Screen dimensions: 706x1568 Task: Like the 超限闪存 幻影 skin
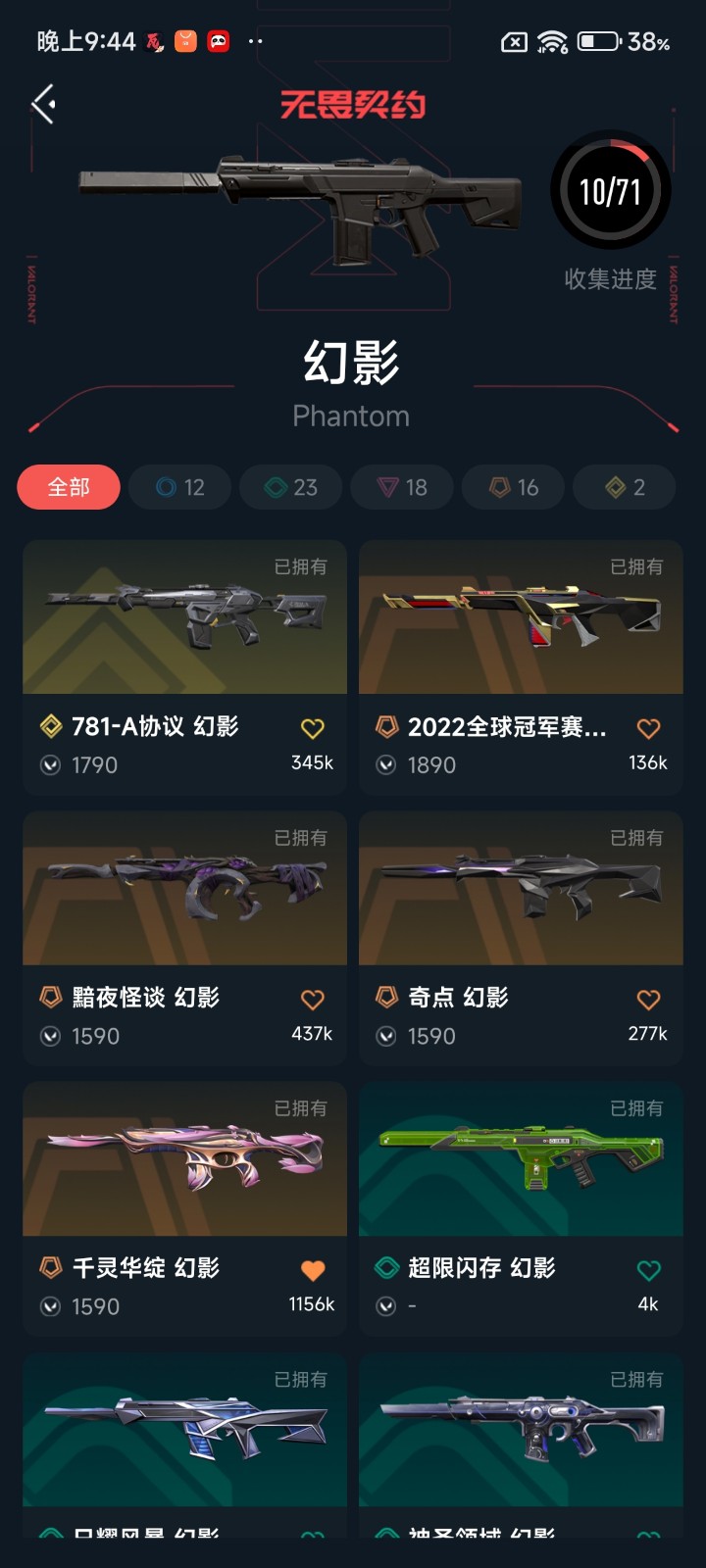[648, 1270]
